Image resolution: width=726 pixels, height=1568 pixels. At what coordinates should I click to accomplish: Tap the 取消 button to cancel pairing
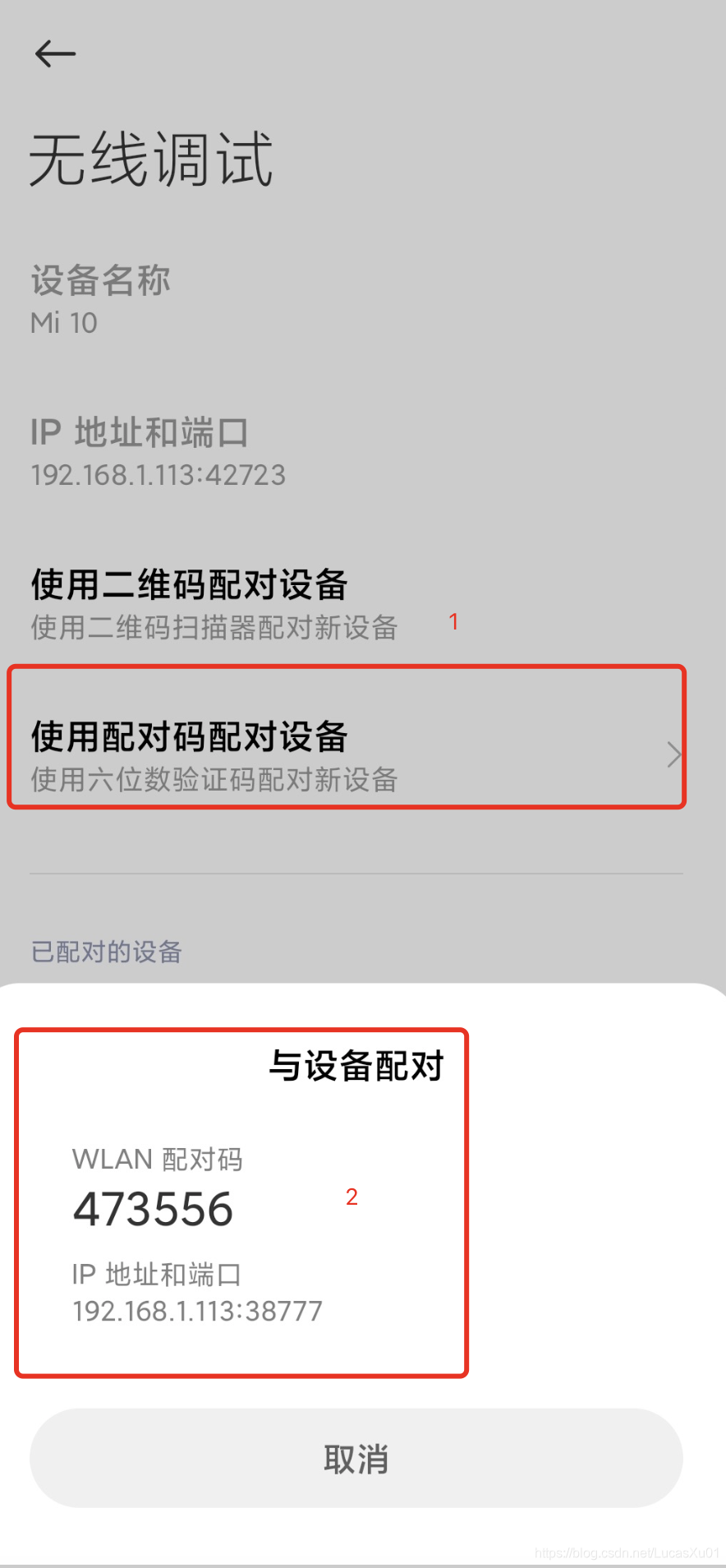[356, 1459]
